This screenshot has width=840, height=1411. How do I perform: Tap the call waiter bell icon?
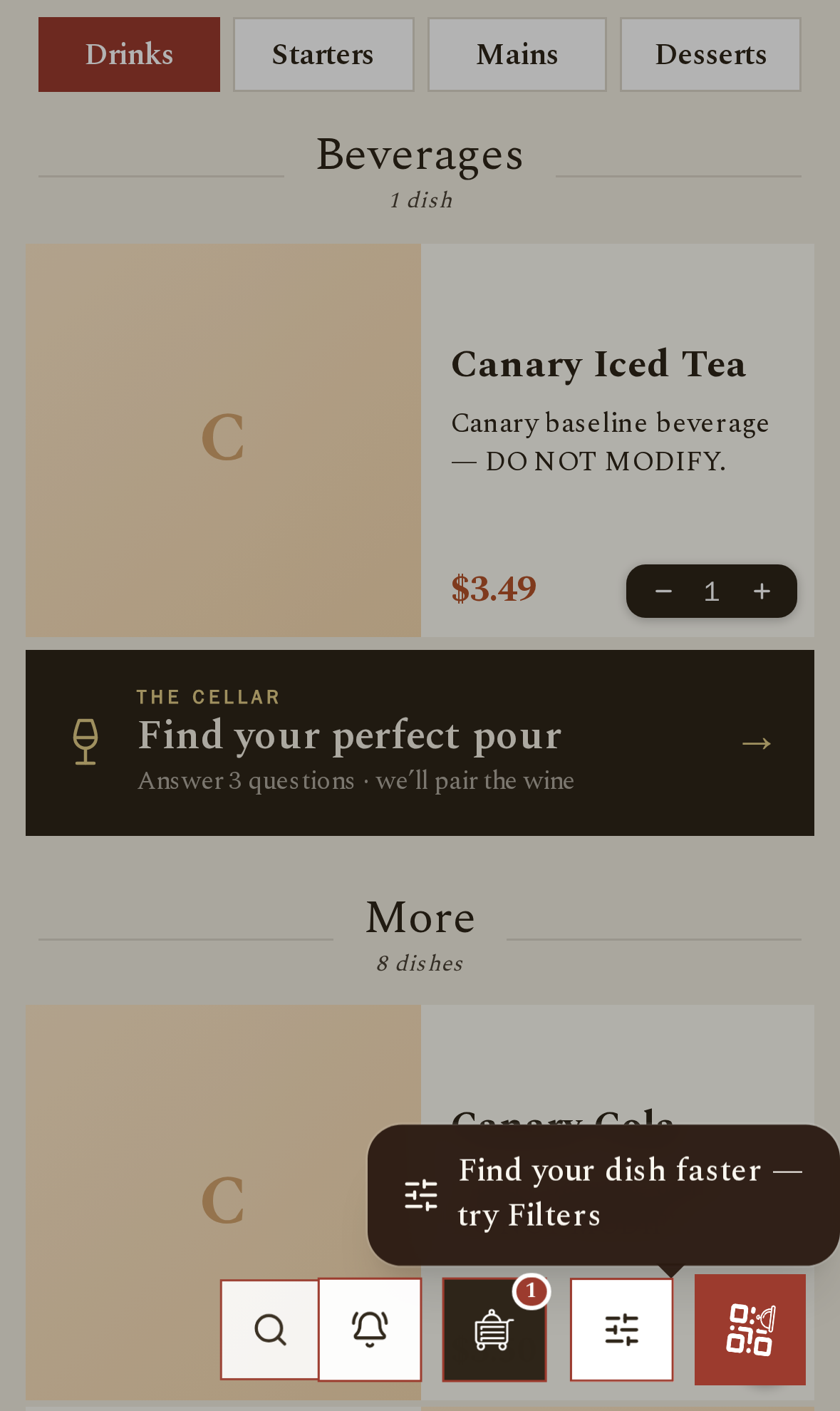[x=370, y=1330]
